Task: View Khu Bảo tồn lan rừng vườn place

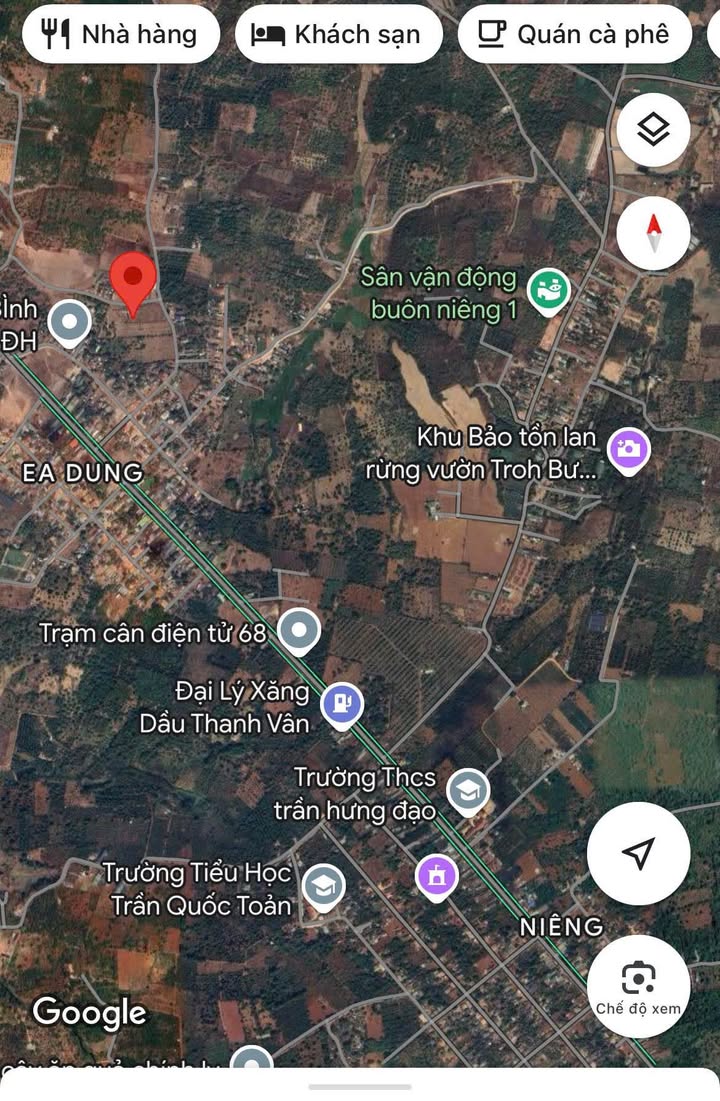Action: pyautogui.click(x=628, y=450)
